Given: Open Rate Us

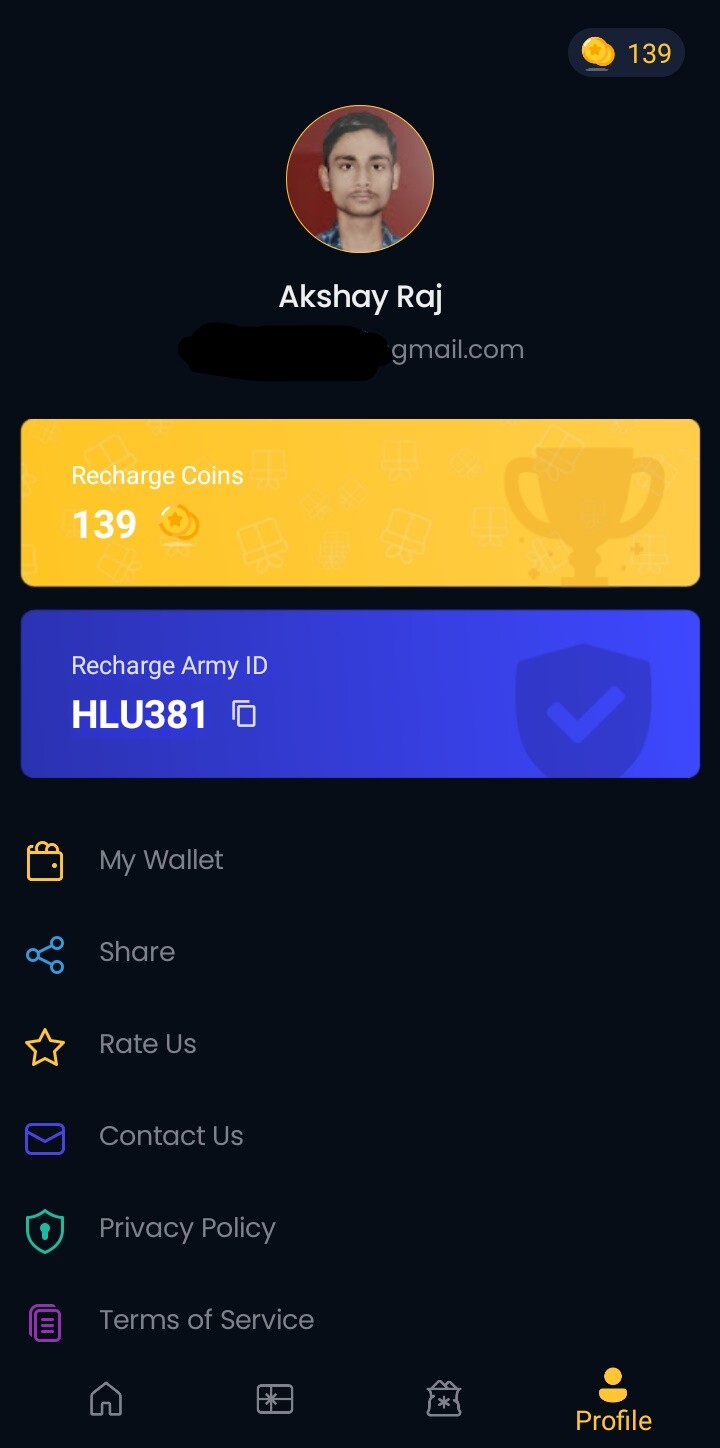Looking at the screenshot, I should click(147, 1044).
